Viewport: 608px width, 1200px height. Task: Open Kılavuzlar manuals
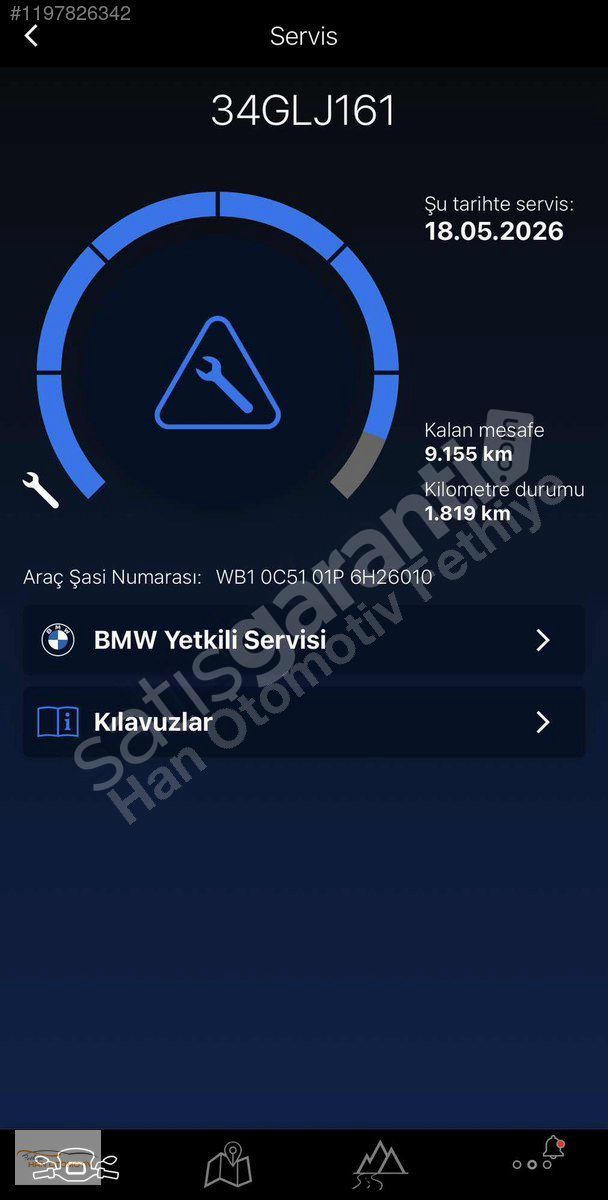coord(304,722)
